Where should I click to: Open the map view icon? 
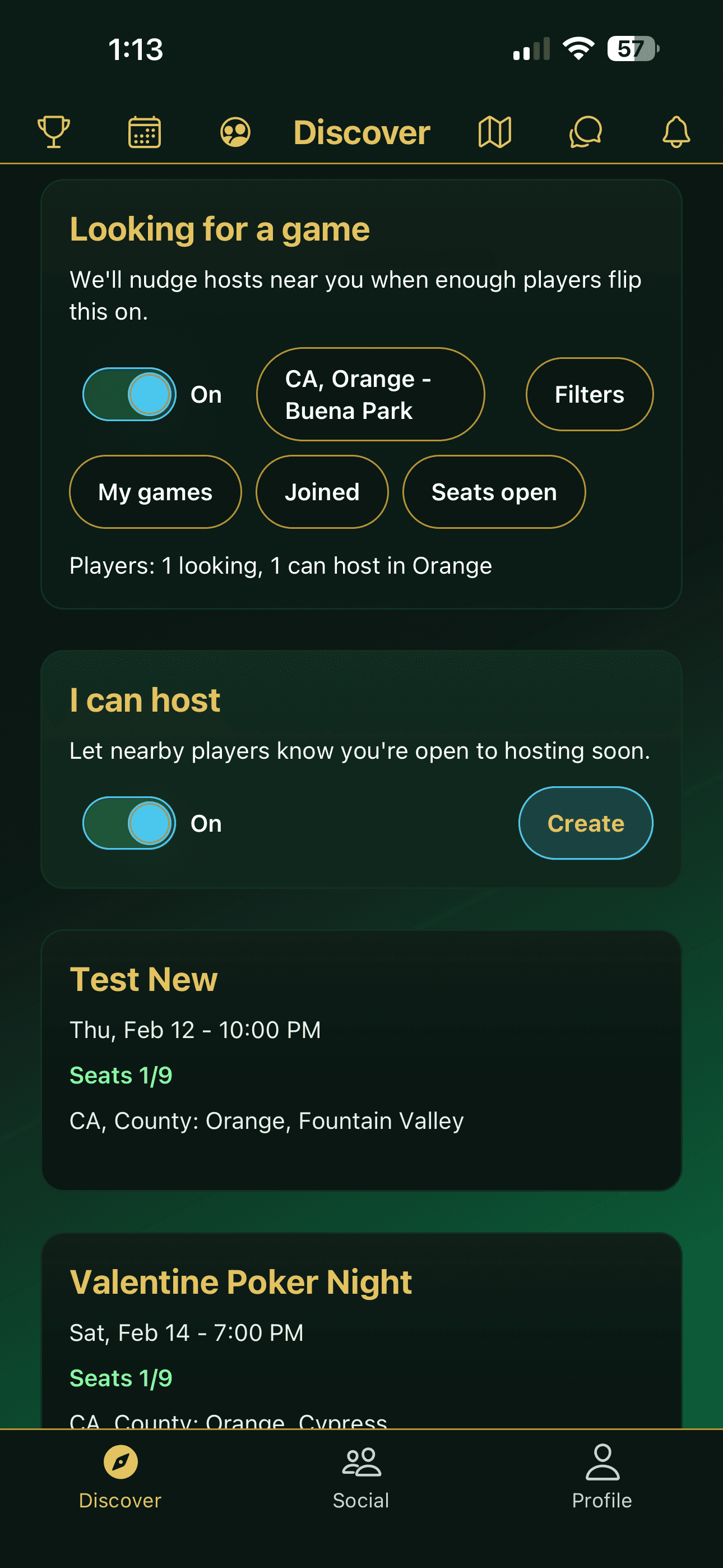(x=494, y=131)
